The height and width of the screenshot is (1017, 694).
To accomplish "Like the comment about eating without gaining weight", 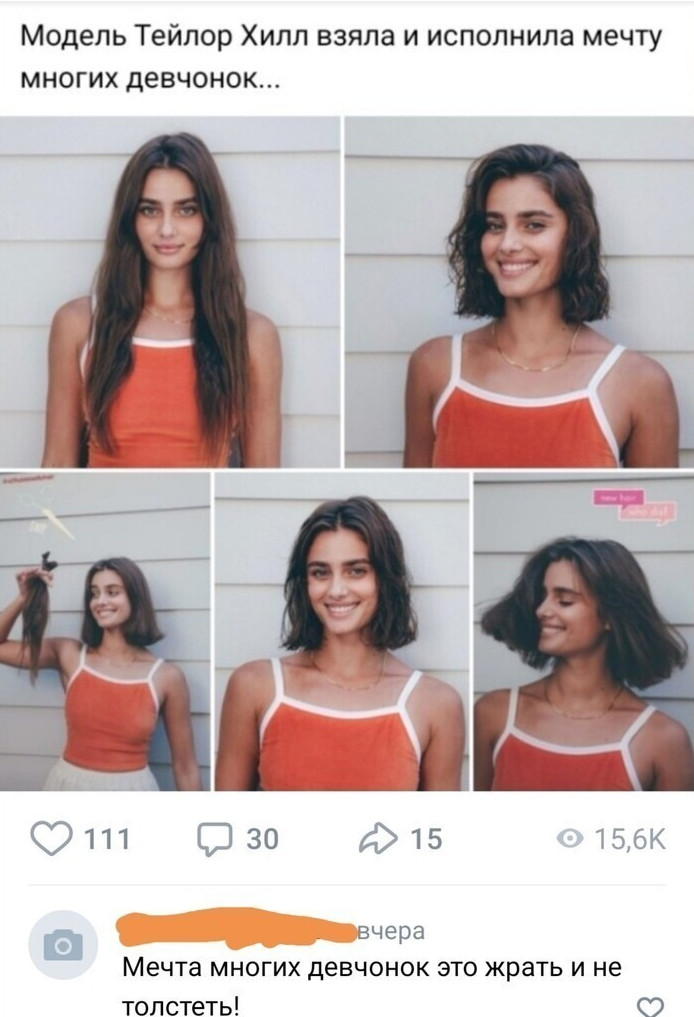I will tap(650, 1006).
